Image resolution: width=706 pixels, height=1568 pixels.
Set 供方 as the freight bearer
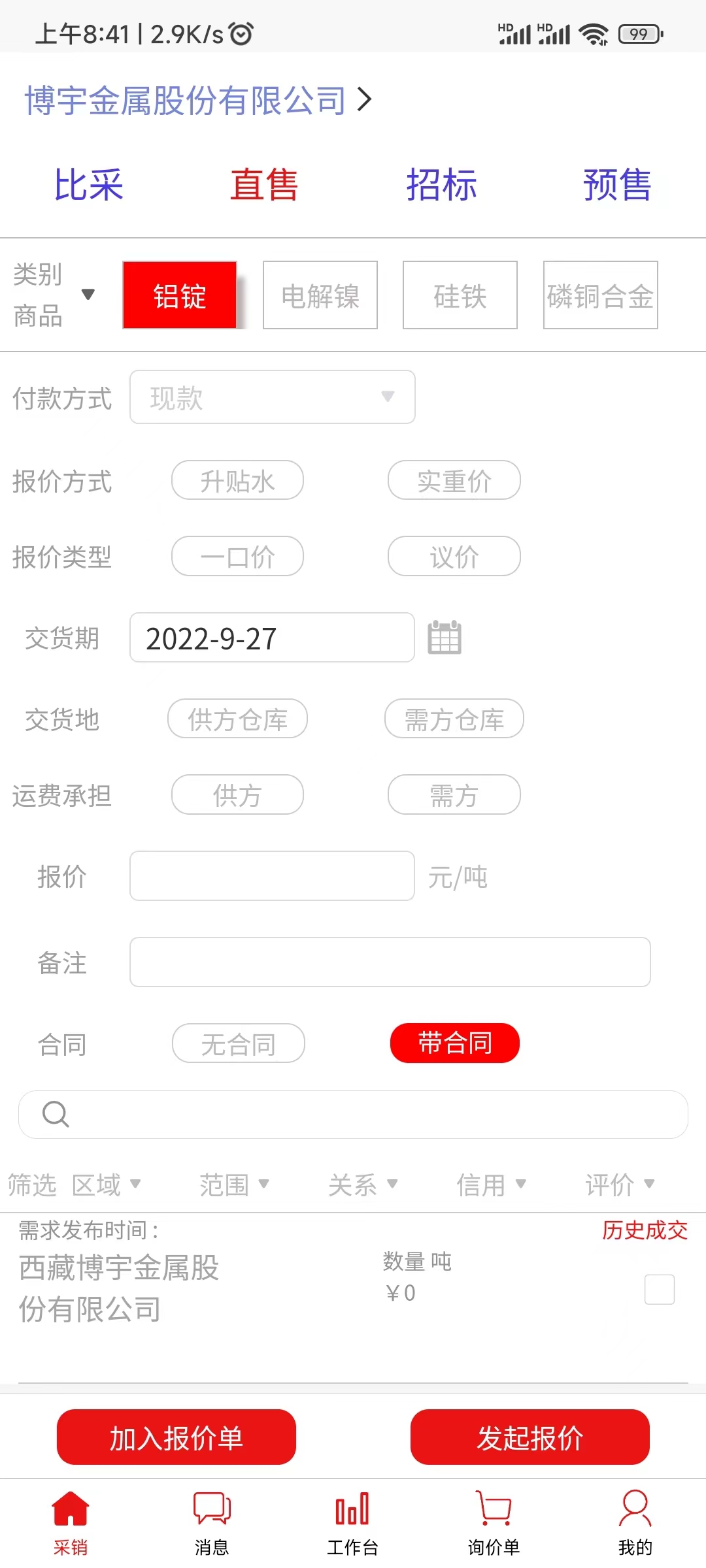[237, 795]
